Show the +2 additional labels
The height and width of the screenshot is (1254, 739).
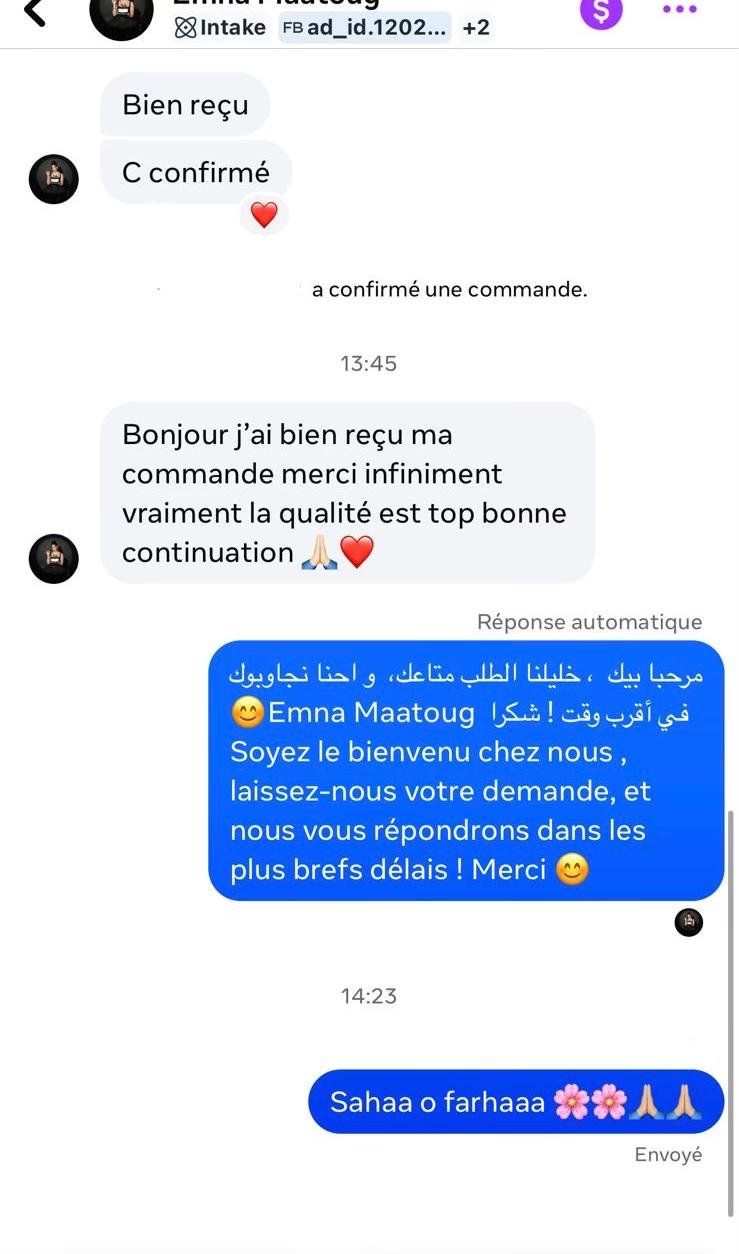pyautogui.click(x=476, y=28)
